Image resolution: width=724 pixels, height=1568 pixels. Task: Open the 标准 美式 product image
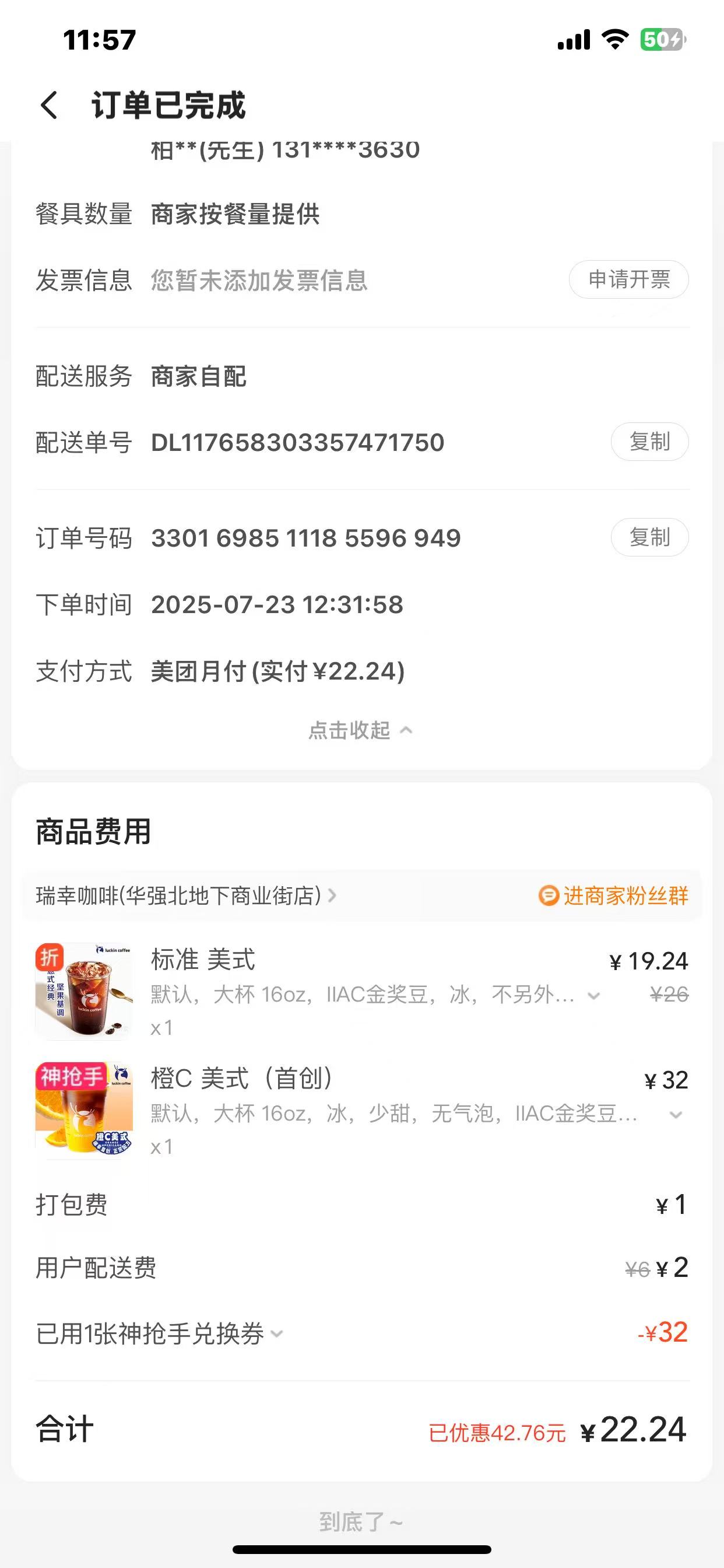84,991
